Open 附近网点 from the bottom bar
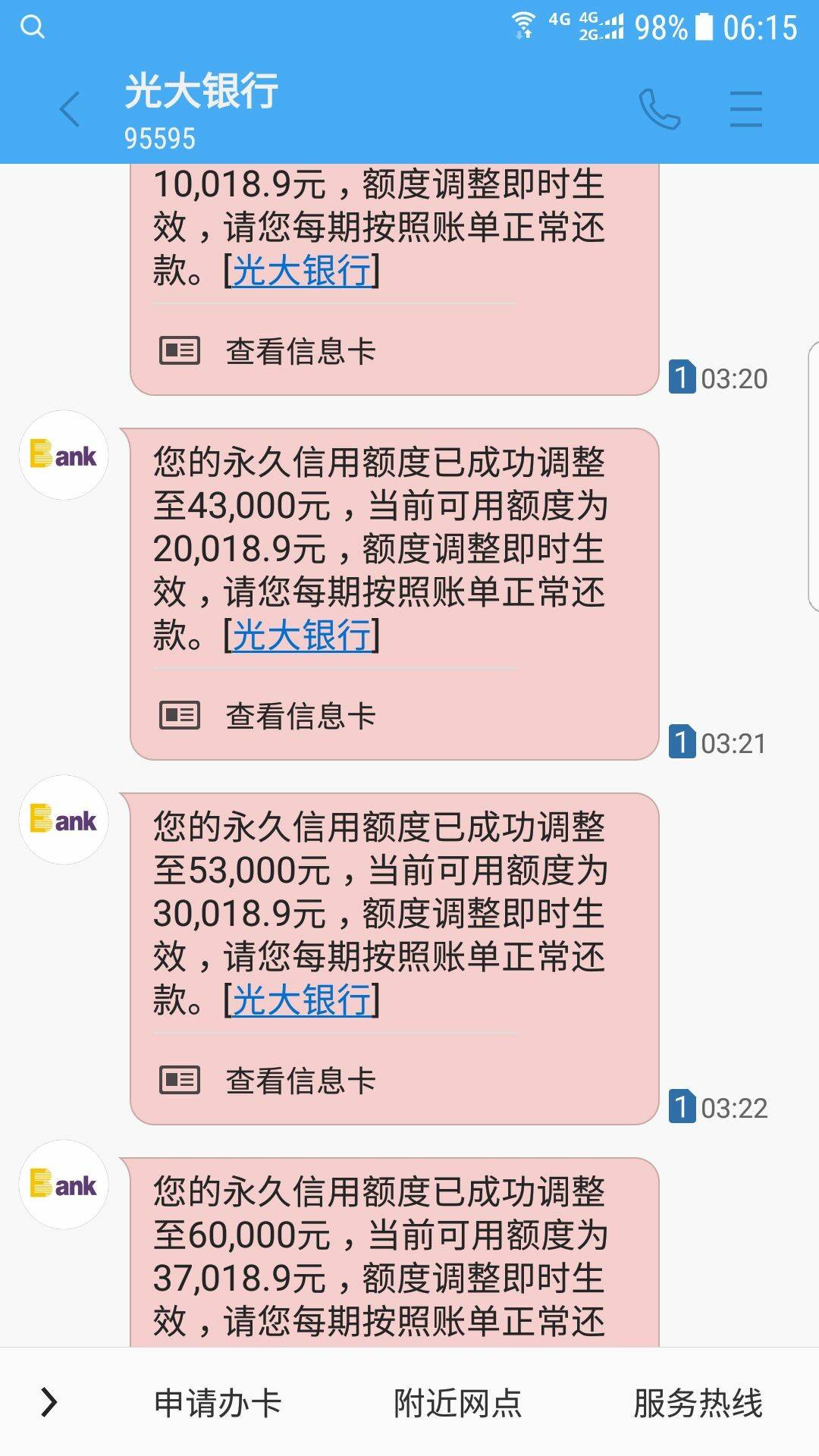This screenshot has height=1456, width=819. point(458,1403)
